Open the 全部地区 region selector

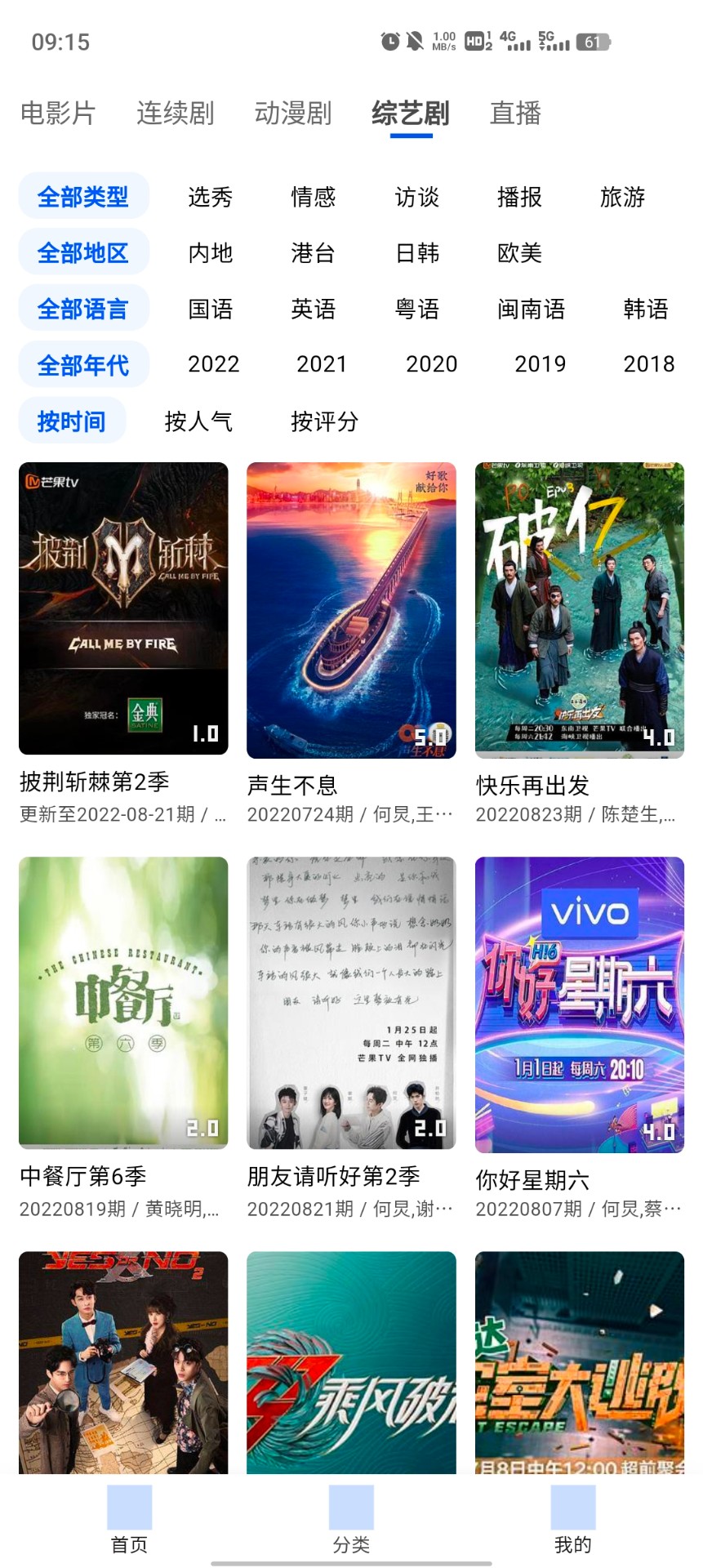[82, 252]
